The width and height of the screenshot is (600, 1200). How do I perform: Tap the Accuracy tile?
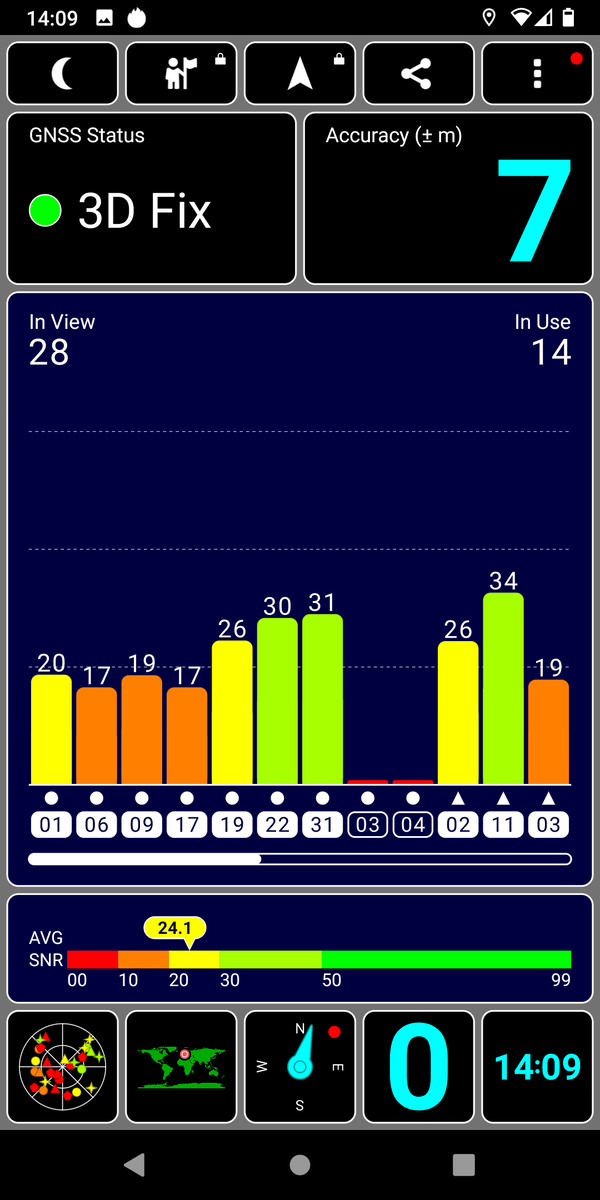[447, 199]
